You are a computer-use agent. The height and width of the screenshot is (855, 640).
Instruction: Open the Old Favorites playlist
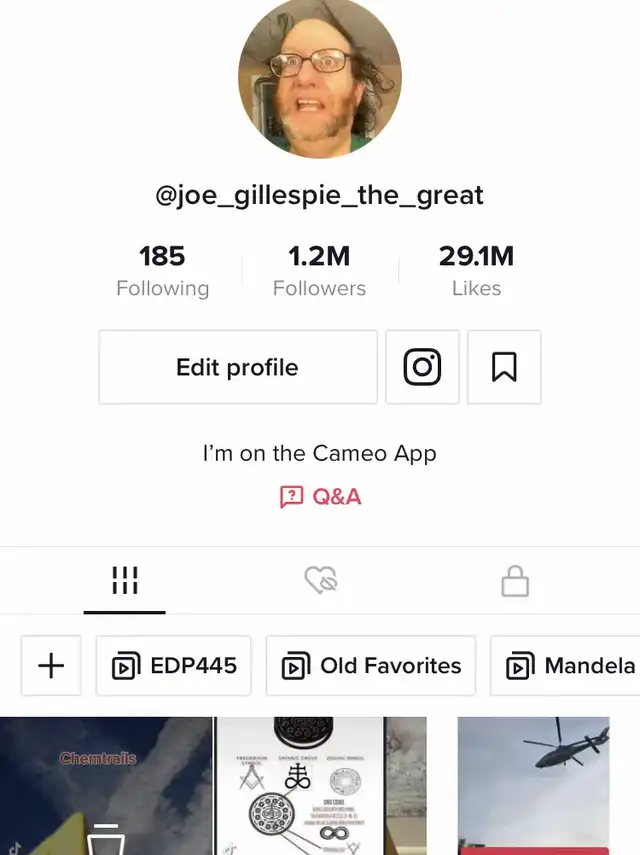coord(371,665)
